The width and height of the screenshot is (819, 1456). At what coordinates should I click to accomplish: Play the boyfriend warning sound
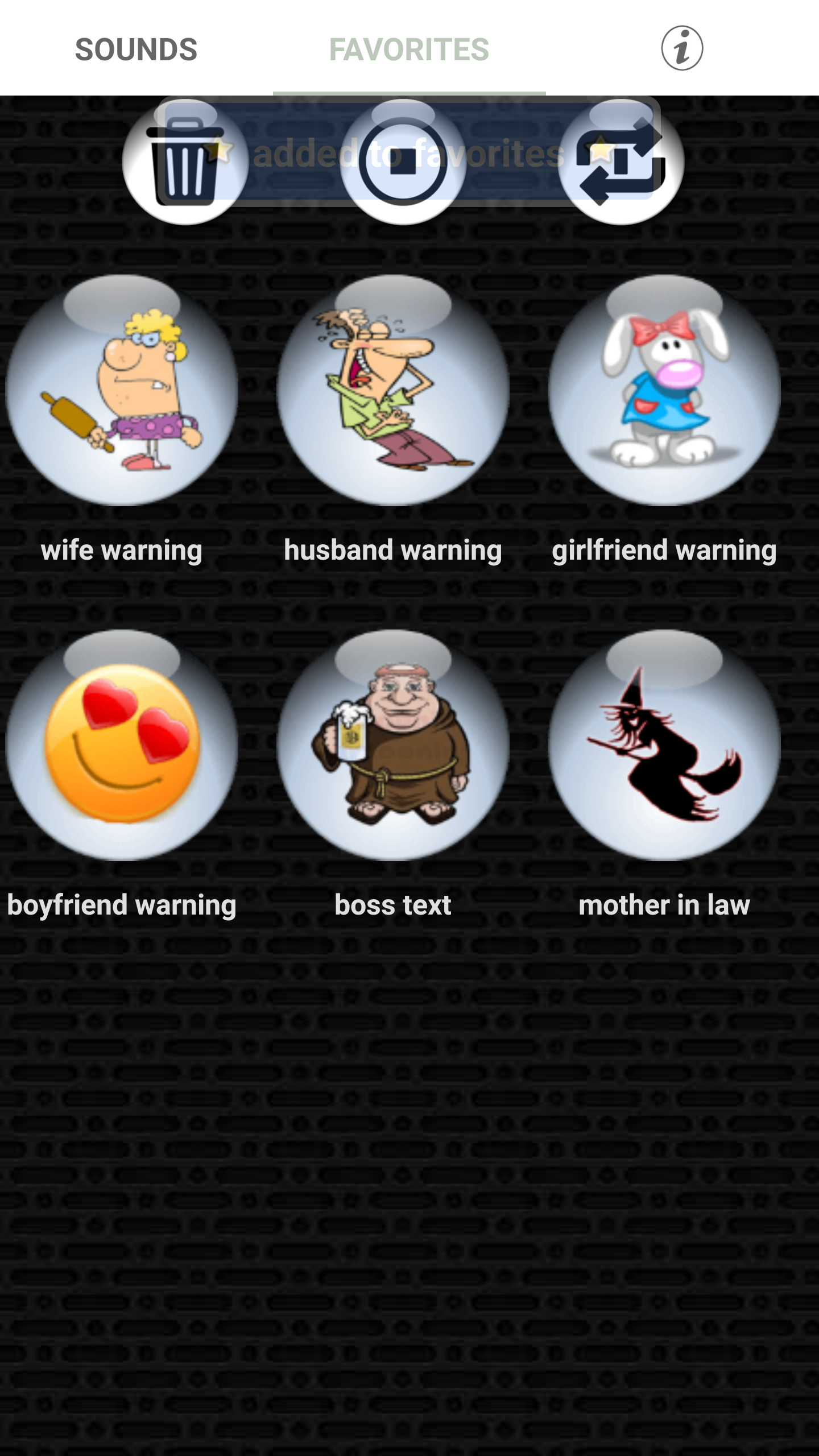(122, 745)
